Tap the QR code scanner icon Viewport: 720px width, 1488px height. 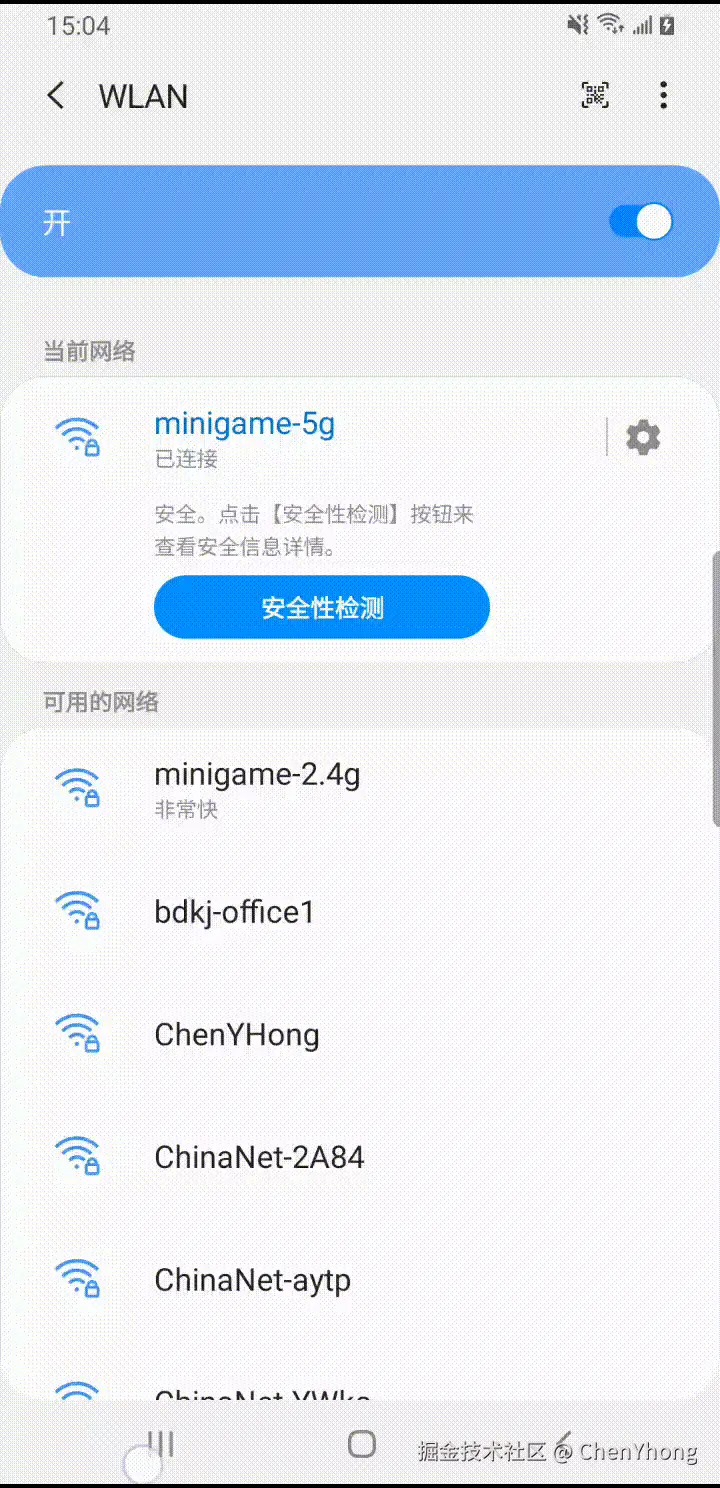(x=595, y=95)
